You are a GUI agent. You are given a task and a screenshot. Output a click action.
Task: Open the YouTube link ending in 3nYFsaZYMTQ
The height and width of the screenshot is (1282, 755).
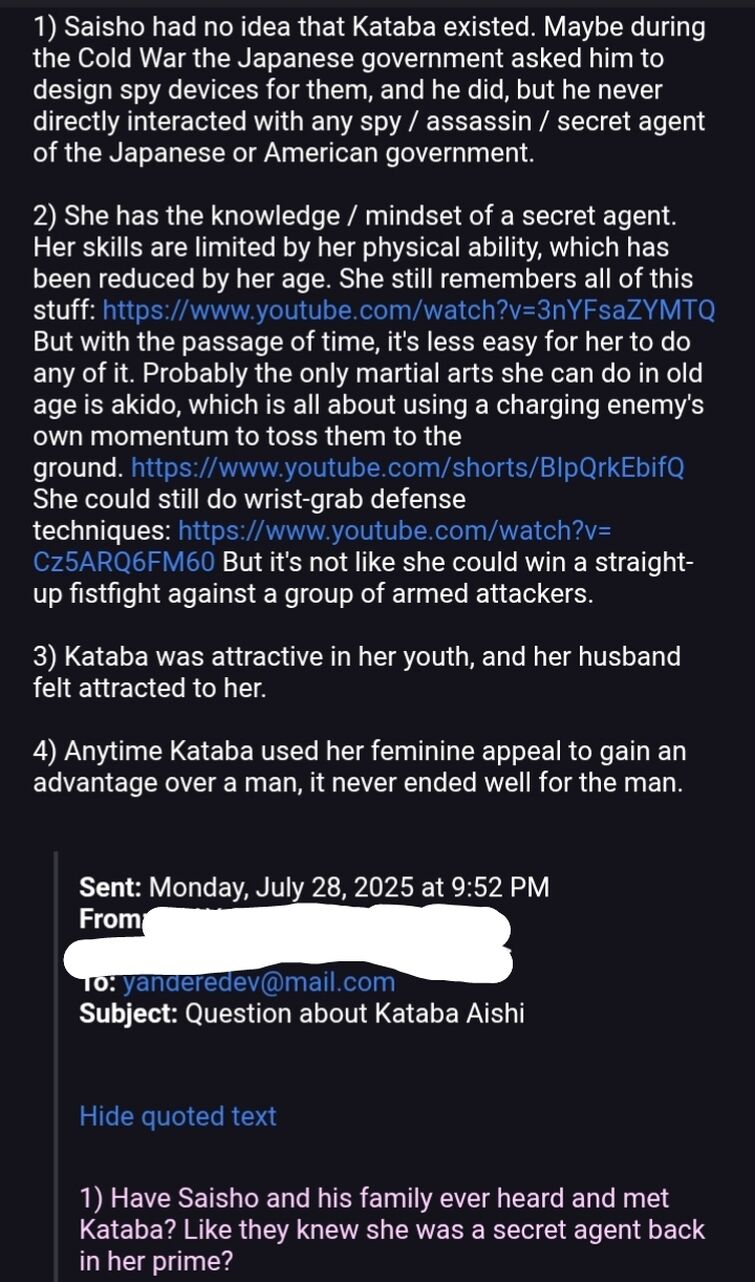(408, 310)
